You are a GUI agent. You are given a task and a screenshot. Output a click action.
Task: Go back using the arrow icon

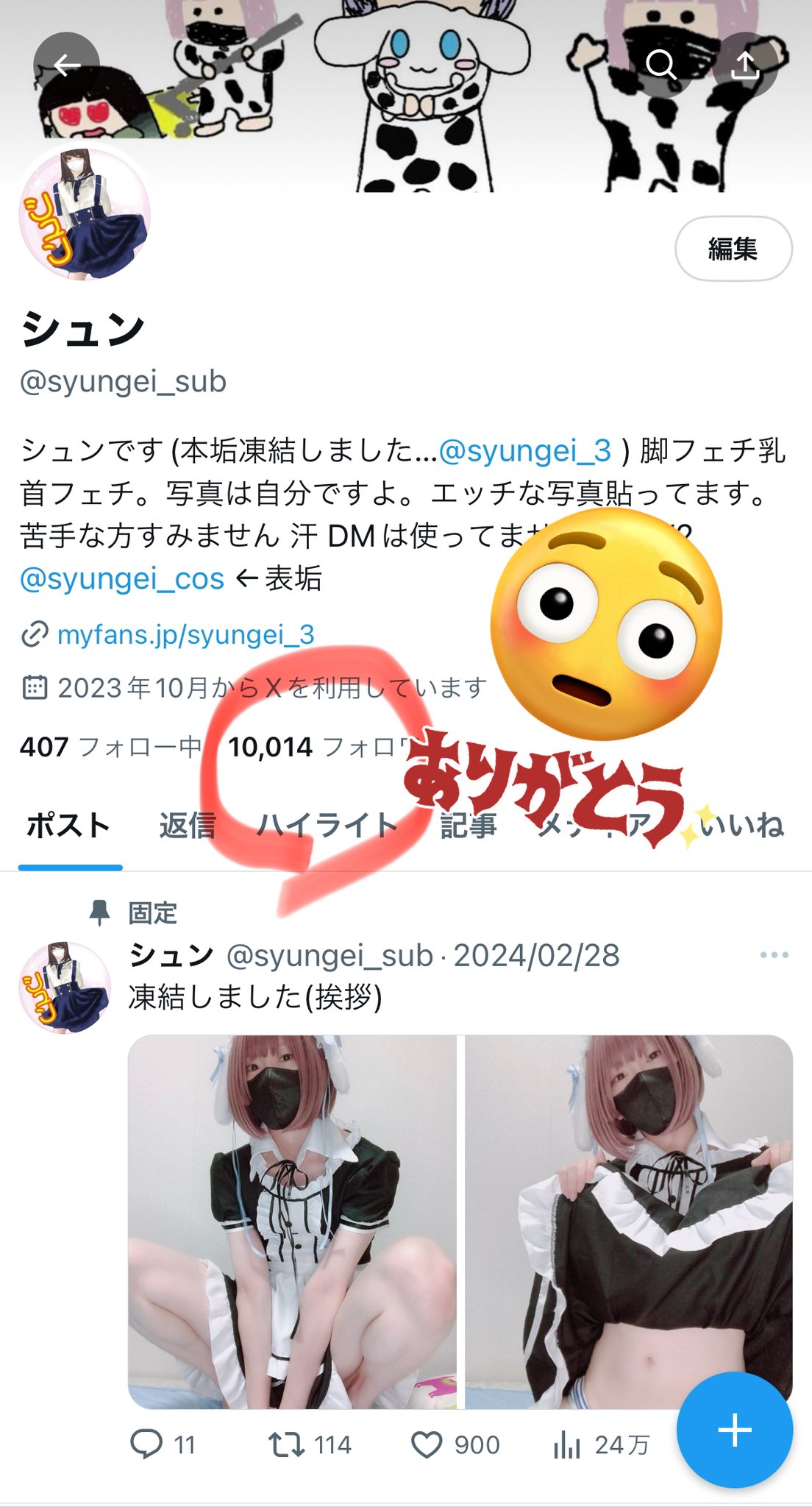(66, 65)
